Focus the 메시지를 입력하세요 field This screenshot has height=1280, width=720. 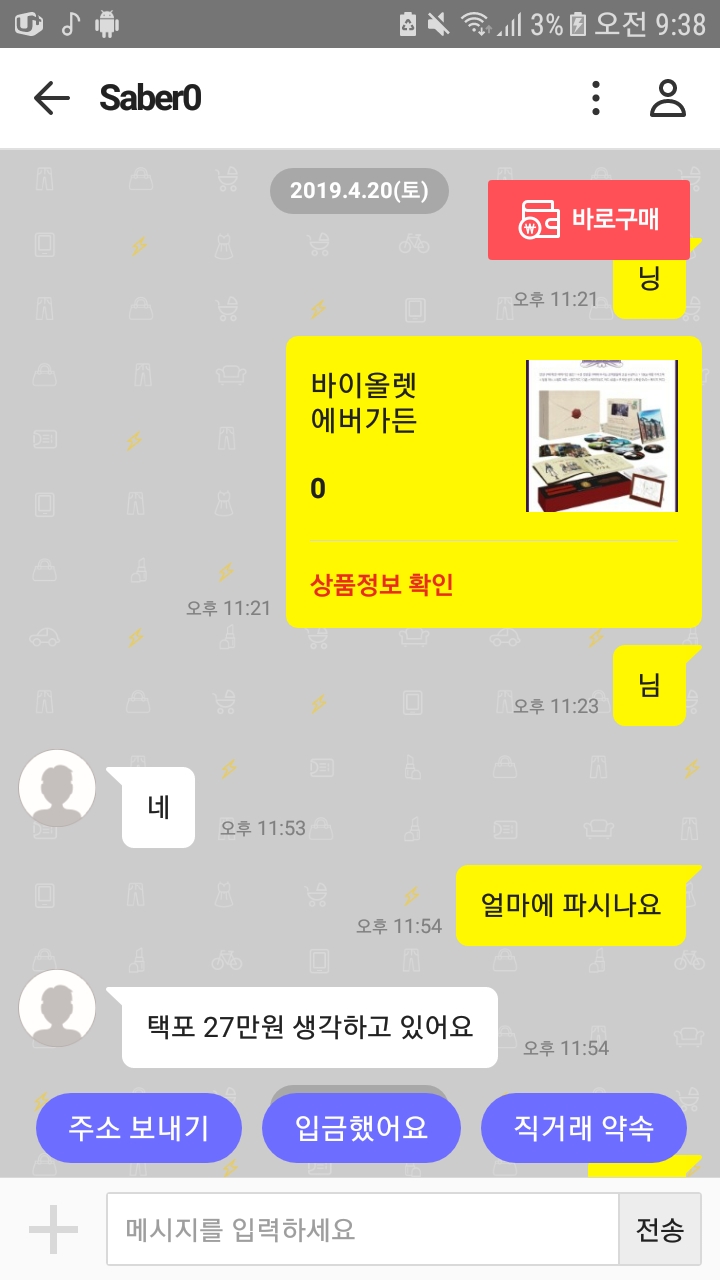(362, 1229)
